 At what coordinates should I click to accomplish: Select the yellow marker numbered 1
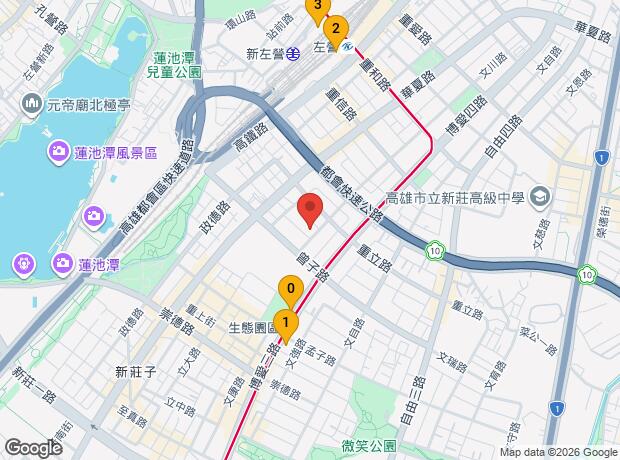coord(287,326)
